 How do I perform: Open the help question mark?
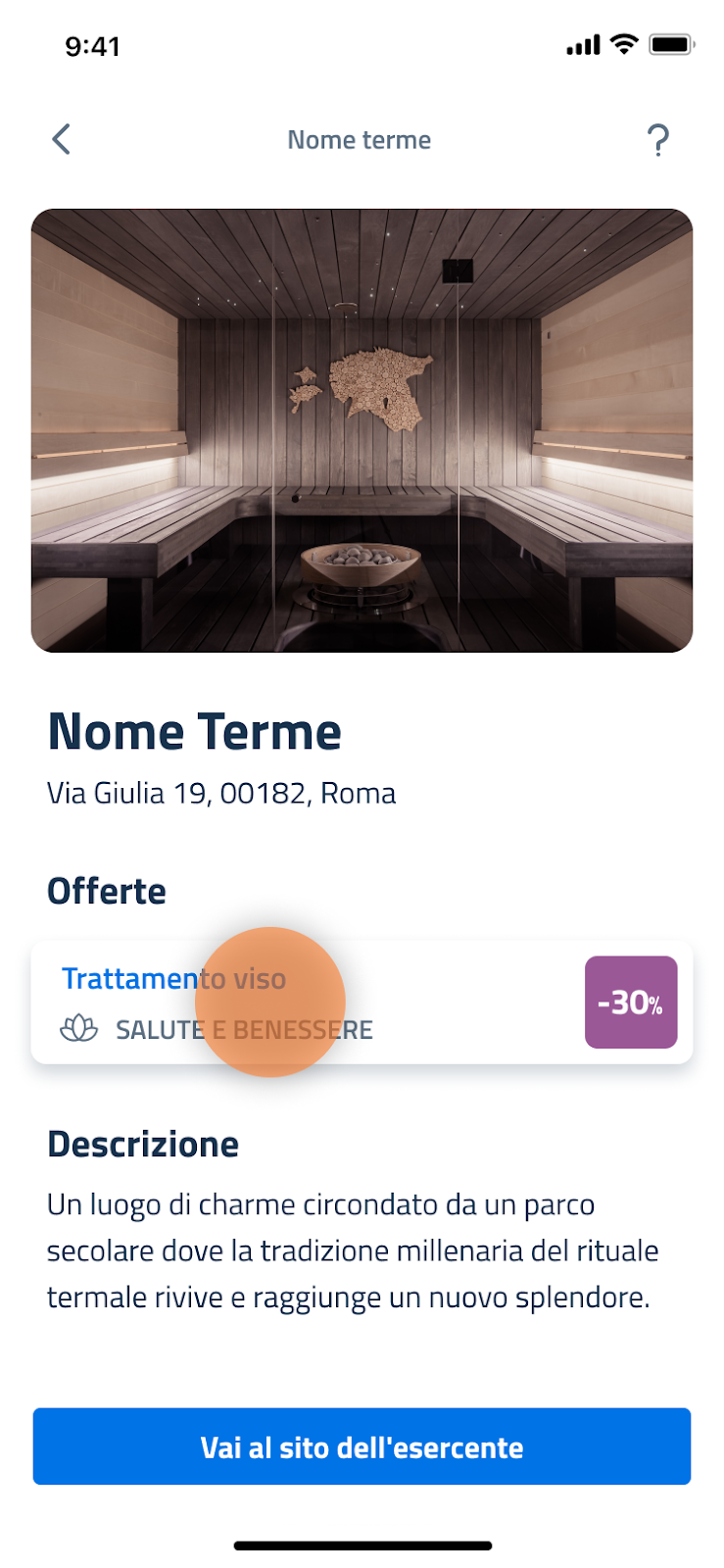click(658, 140)
